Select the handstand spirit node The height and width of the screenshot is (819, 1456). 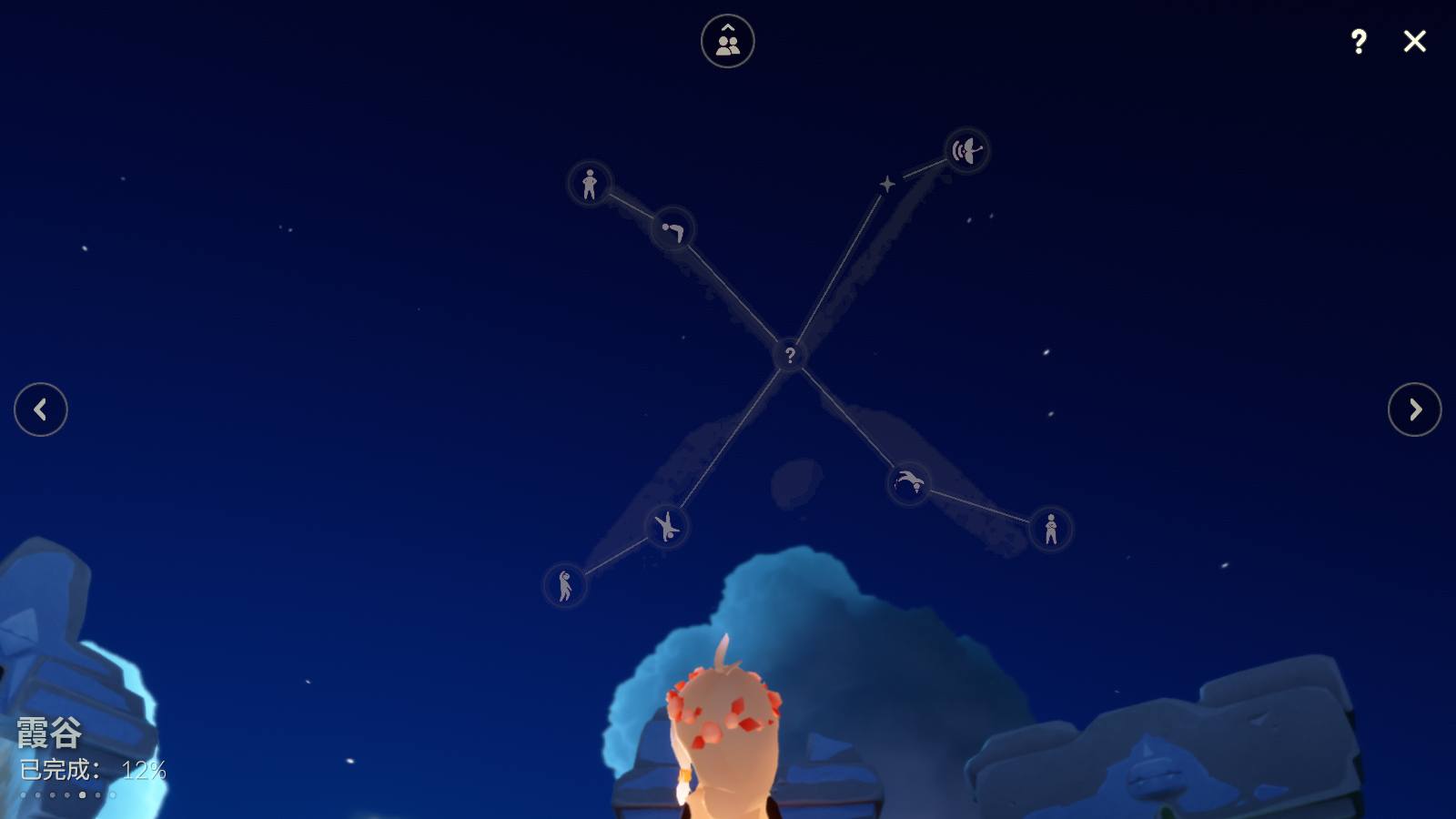click(x=666, y=527)
